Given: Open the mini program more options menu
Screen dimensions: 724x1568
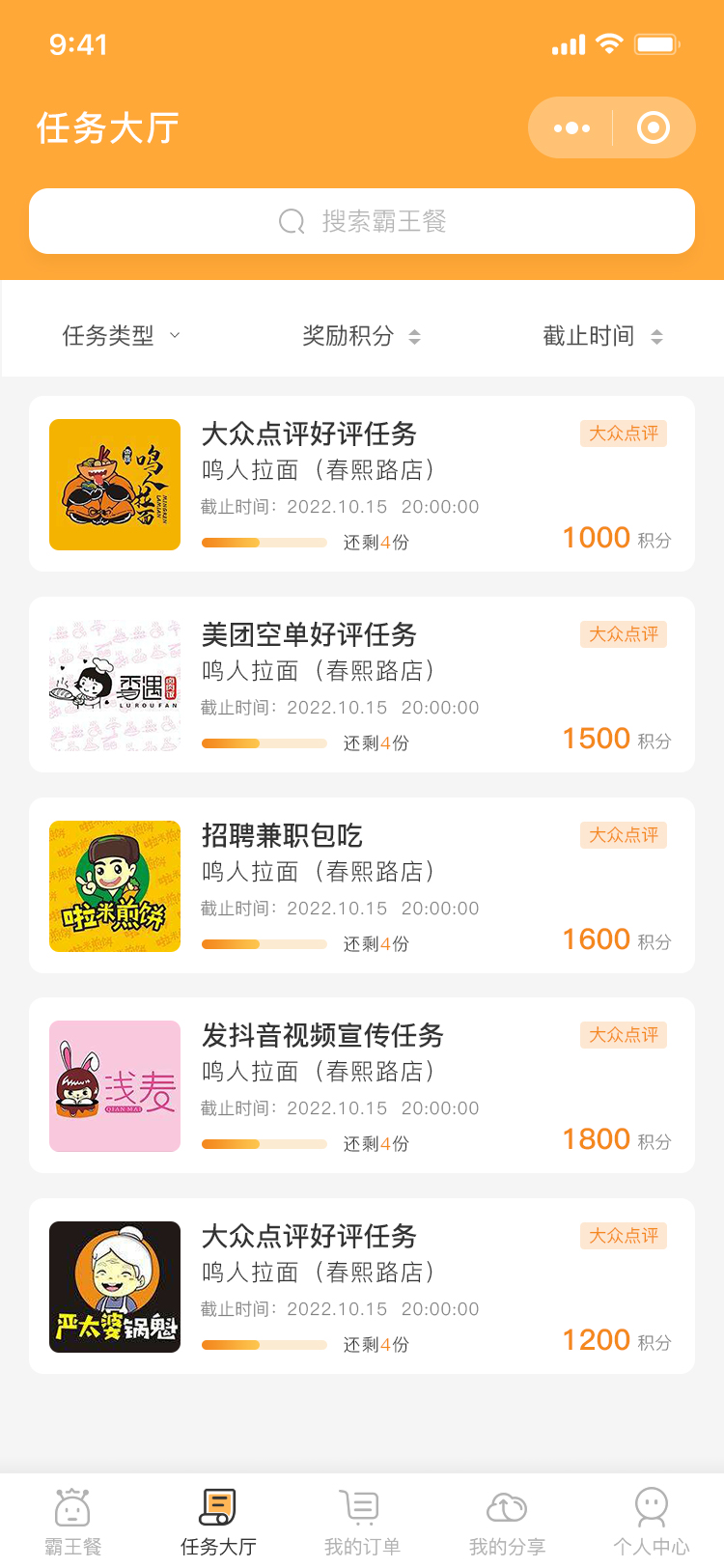Looking at the screenshot, I should (571, 127).
